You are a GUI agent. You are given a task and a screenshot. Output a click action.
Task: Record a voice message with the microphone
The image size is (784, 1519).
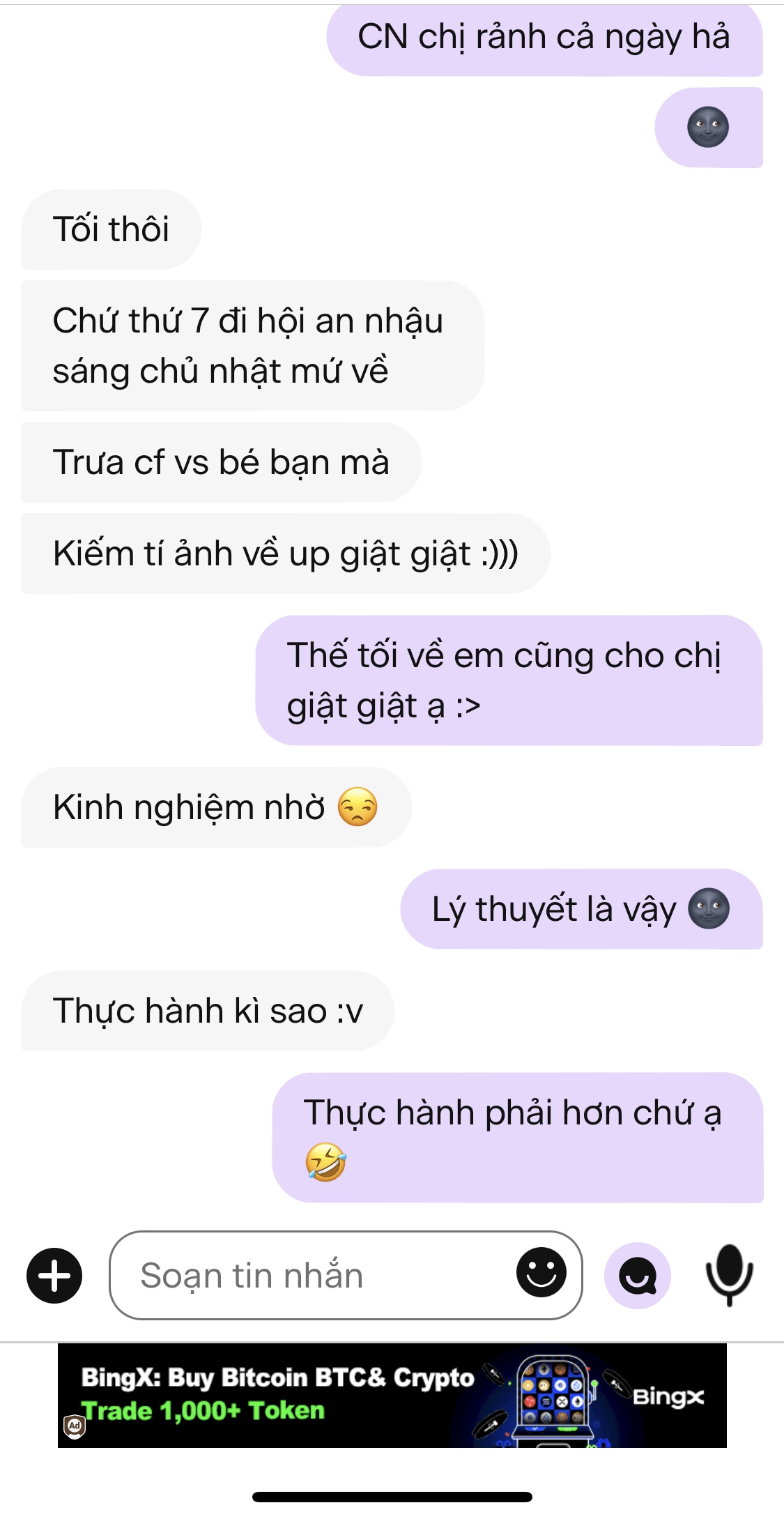click(x=729, y=1274)
